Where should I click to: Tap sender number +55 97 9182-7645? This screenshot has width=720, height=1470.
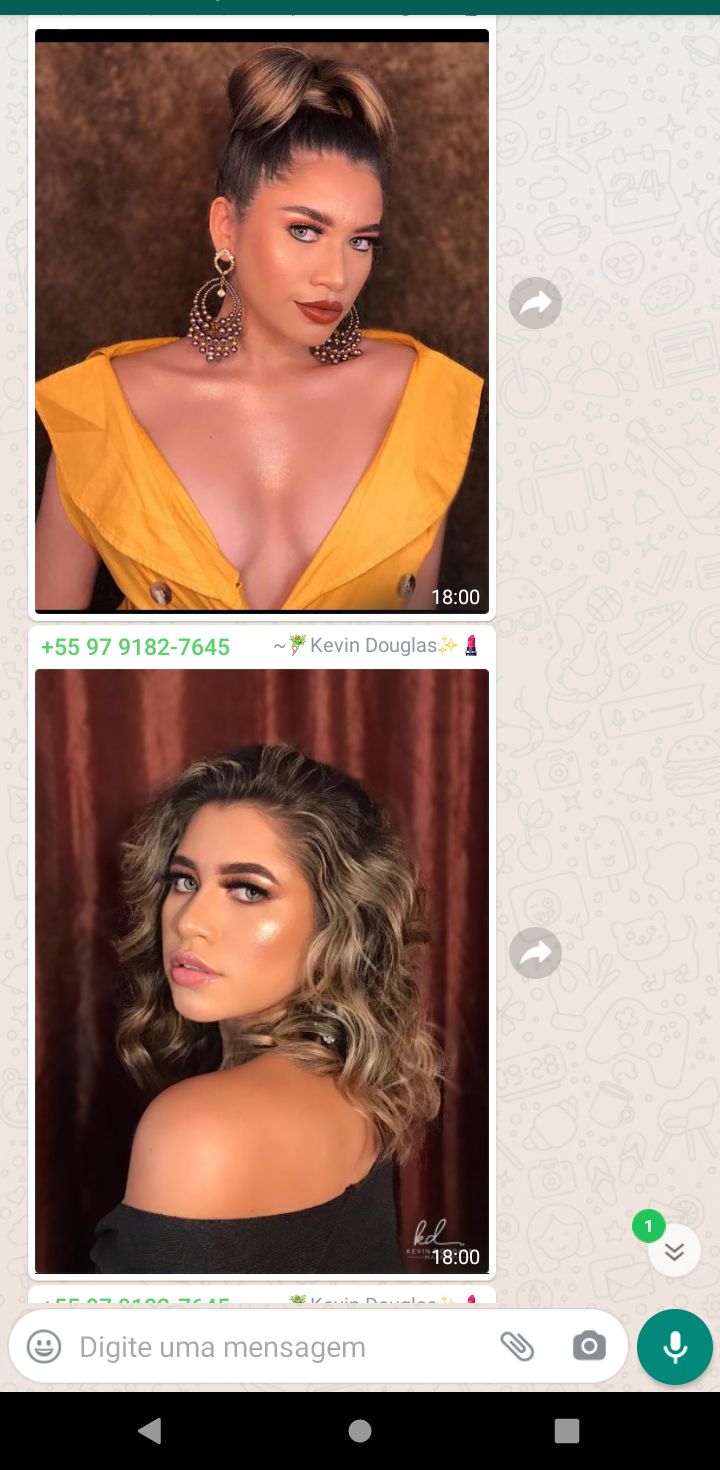pyautogui.click(x=135, y=647)
